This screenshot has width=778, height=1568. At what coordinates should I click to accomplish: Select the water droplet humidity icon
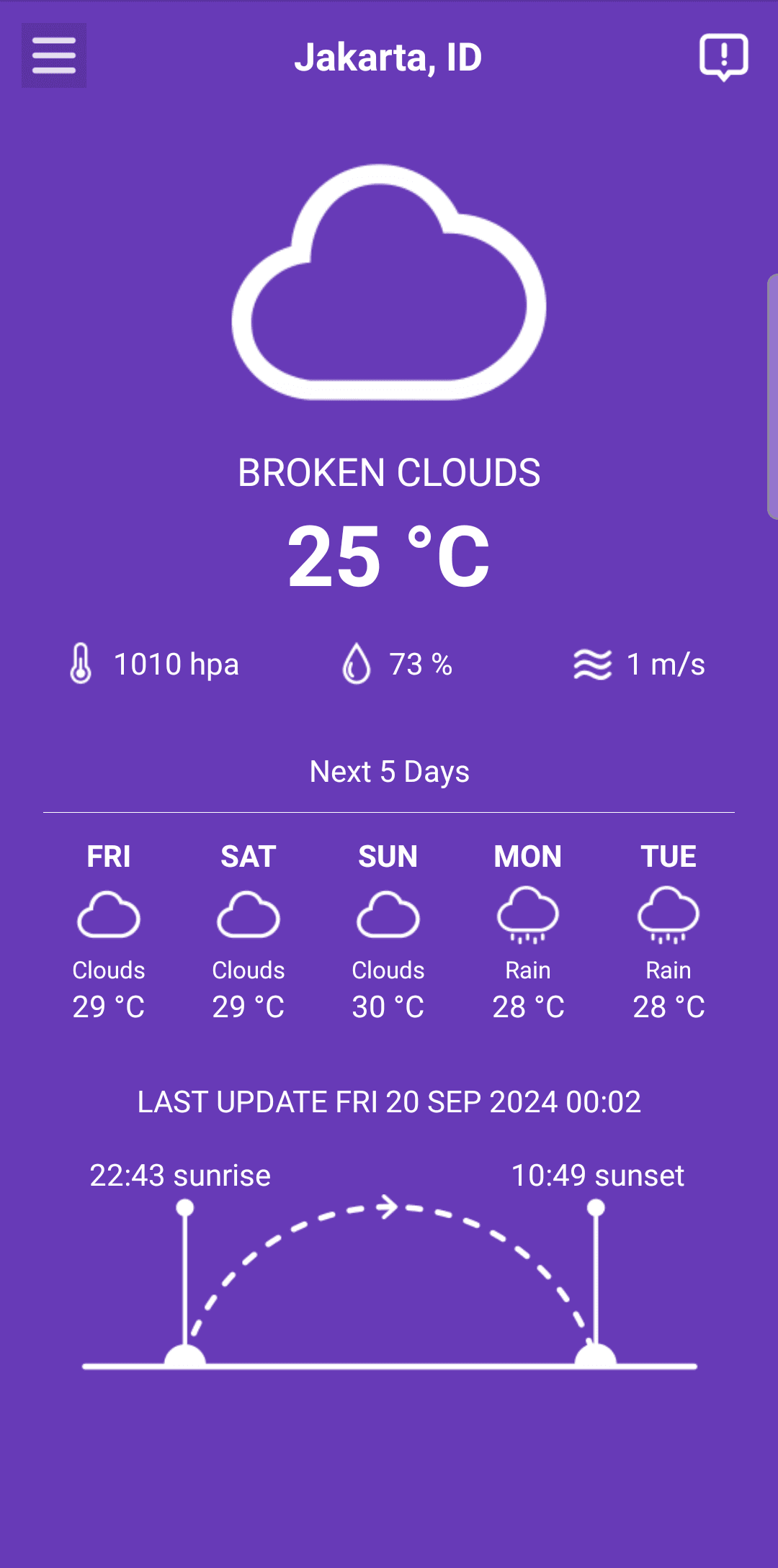click(356, 664)
